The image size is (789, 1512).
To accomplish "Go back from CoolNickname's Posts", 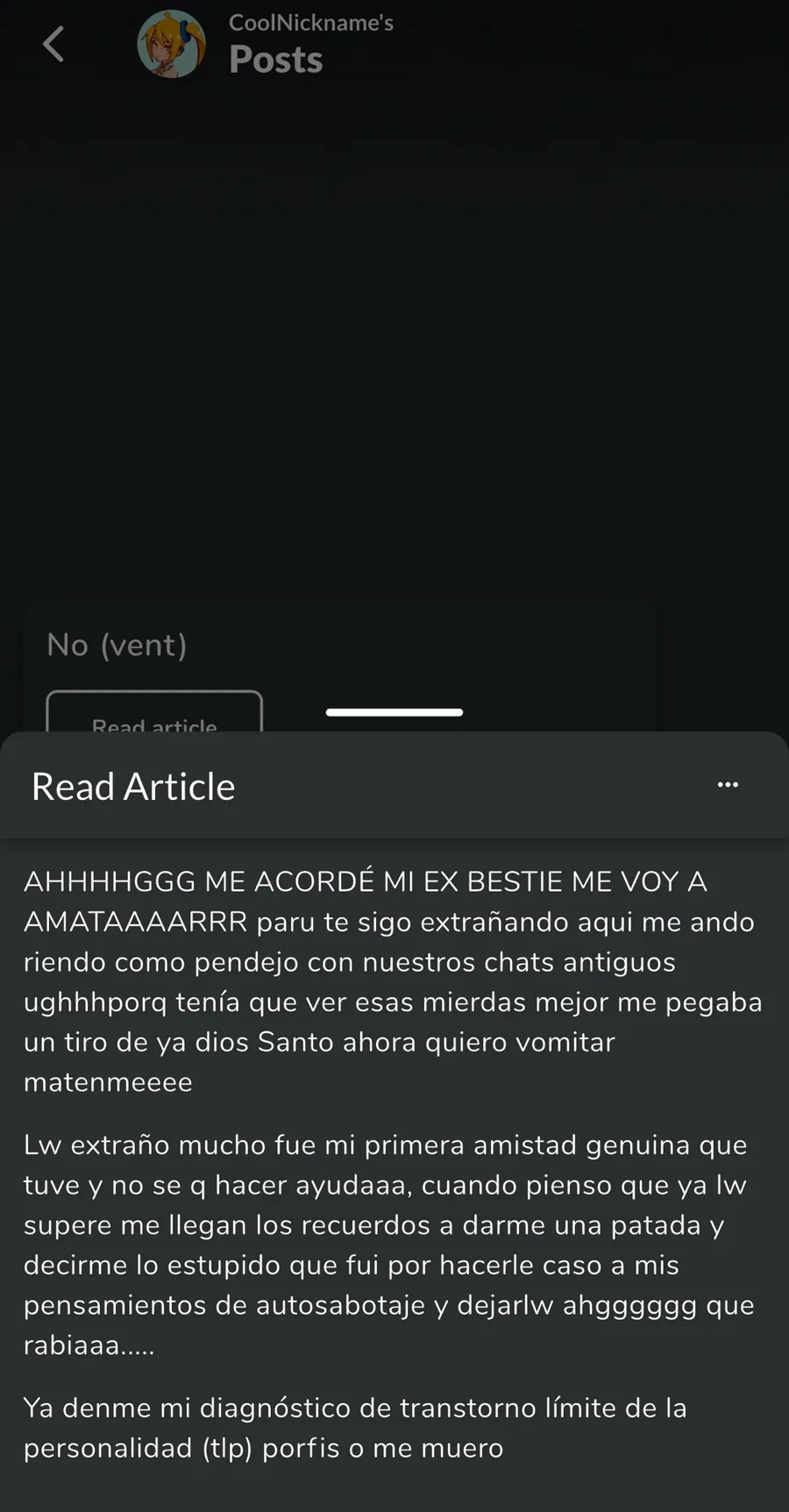I will tap(53, 45).
